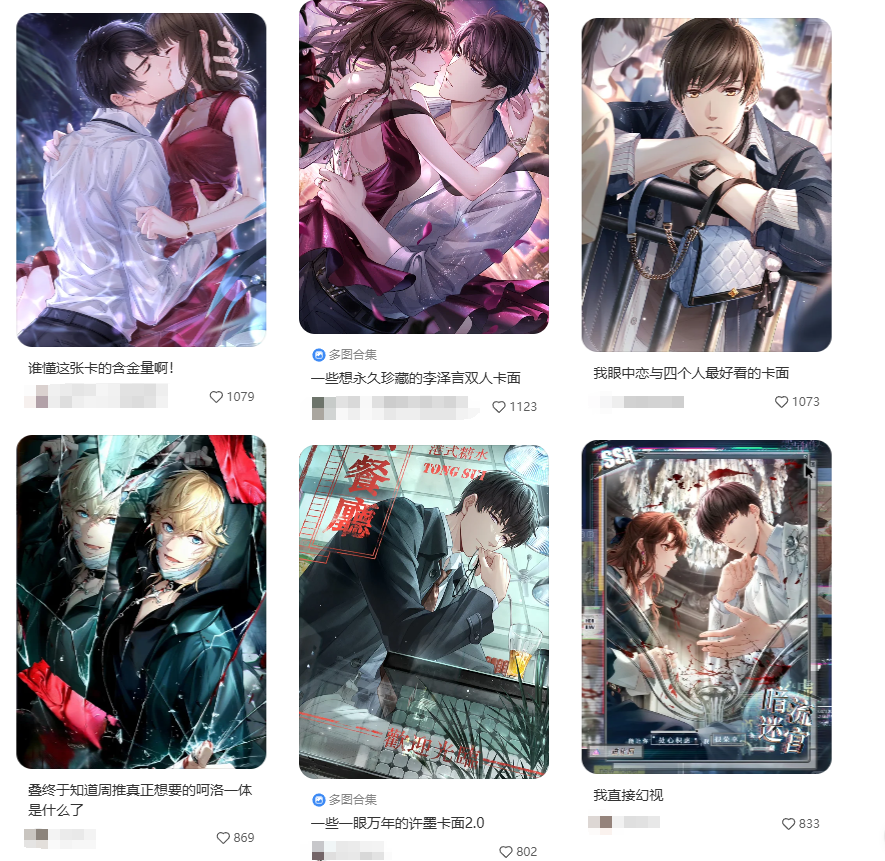Like the post with 833 likes

(x=789, y=824)
